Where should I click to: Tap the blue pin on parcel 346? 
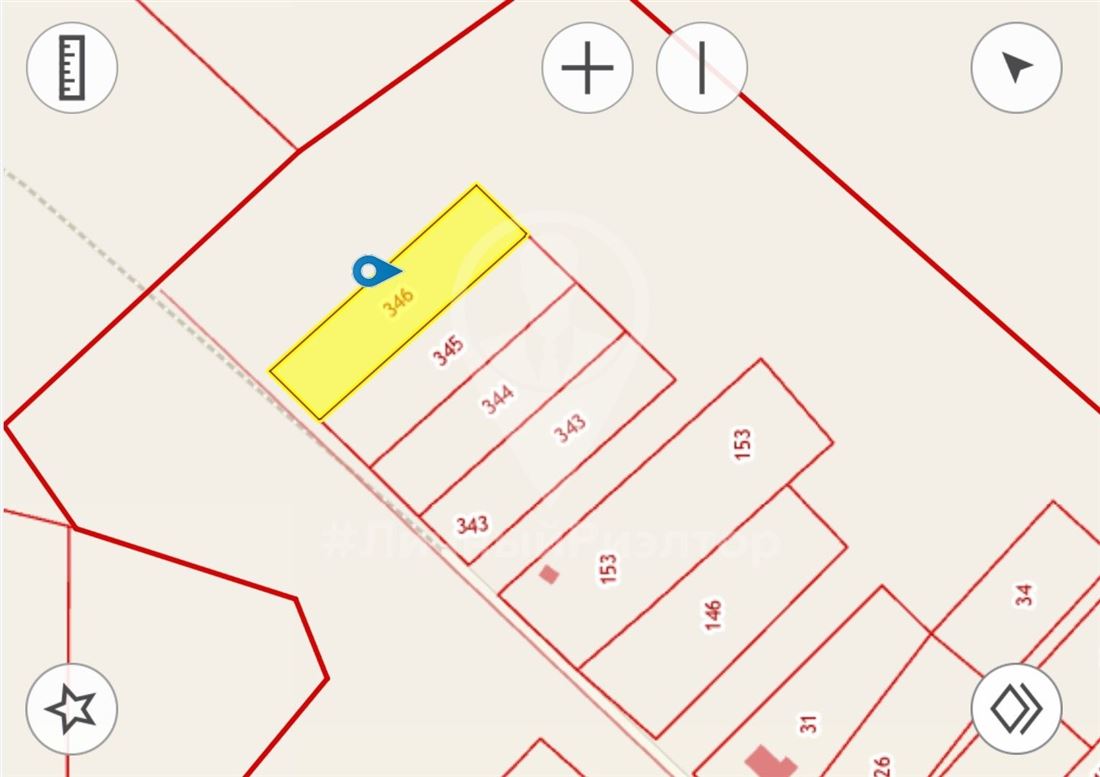[371, 270]
